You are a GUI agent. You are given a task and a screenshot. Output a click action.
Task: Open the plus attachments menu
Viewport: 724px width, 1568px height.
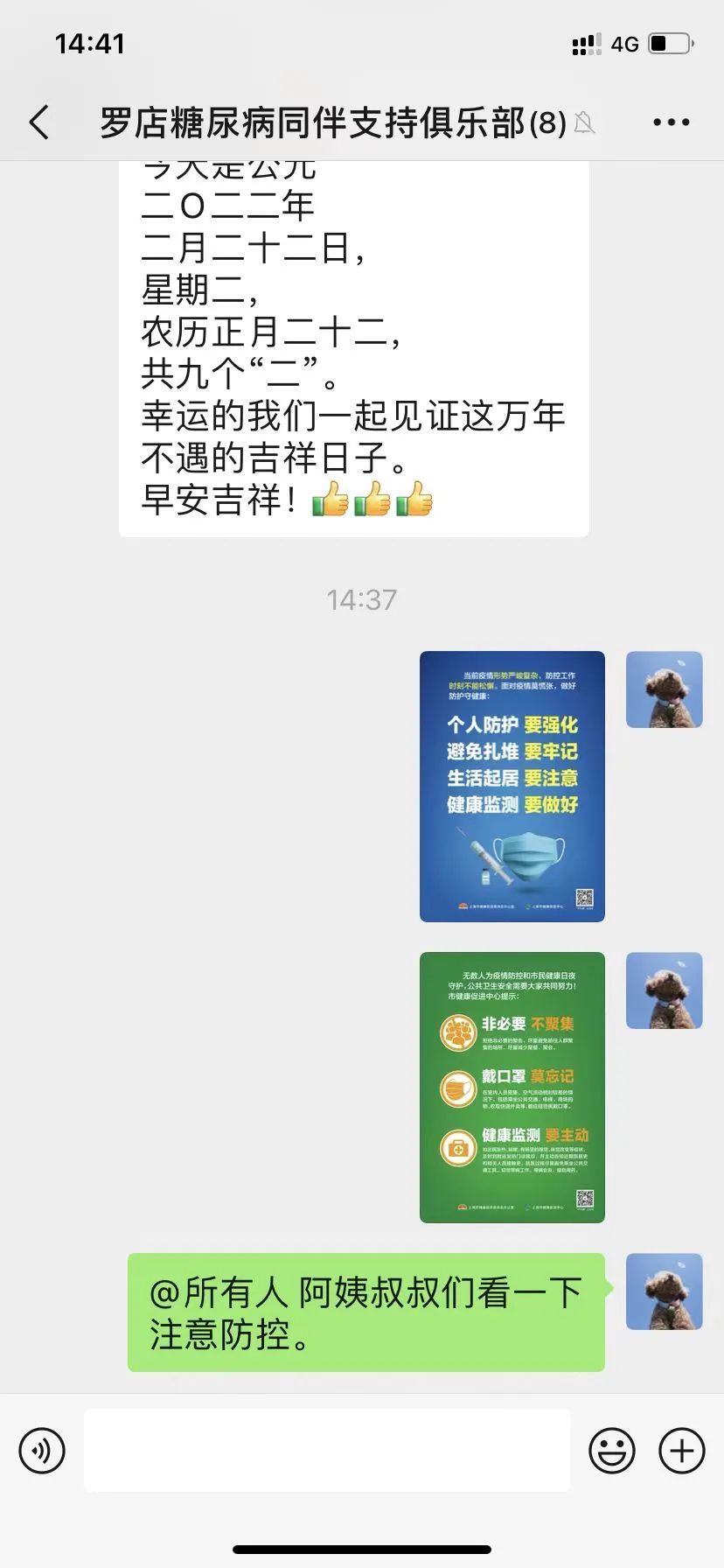[681, 1451]
